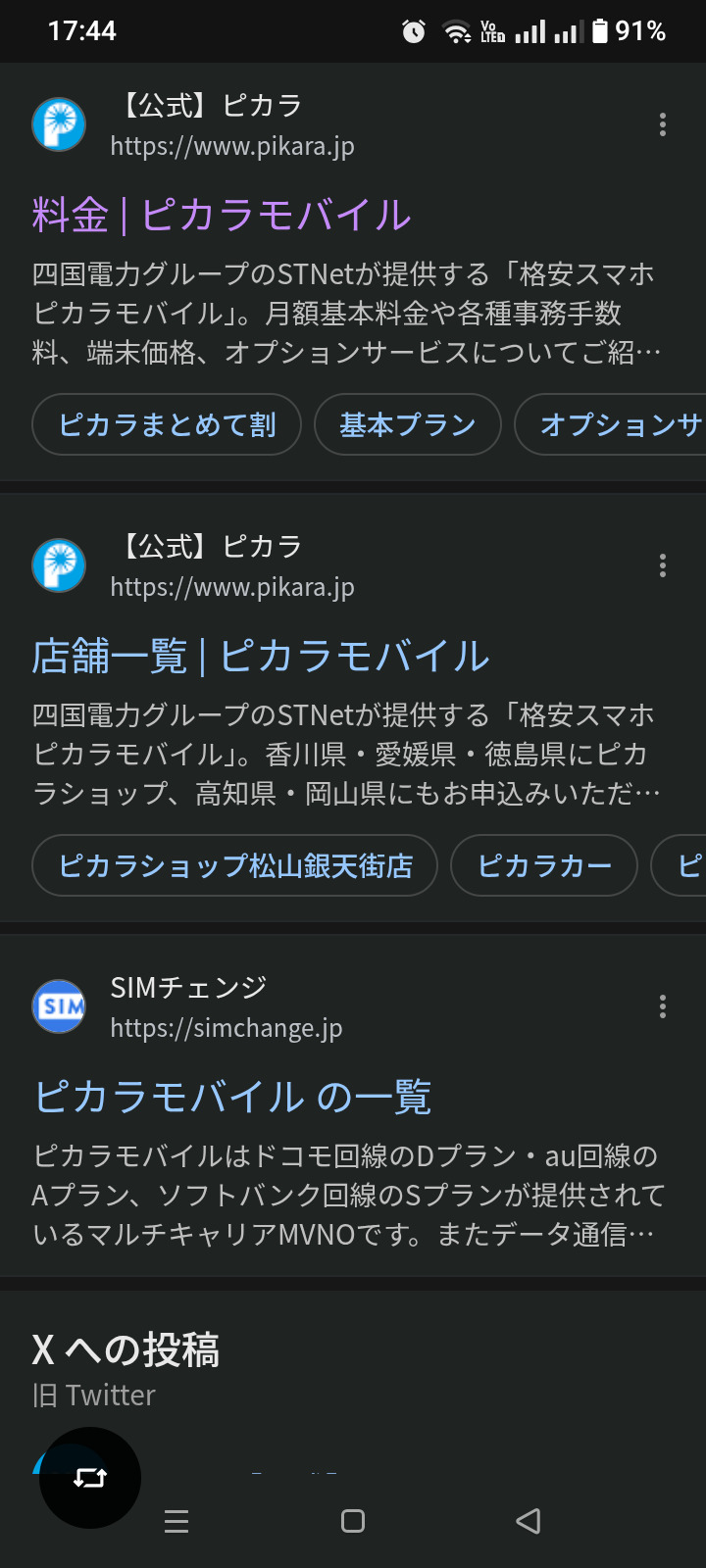
Task: Select the ピカラまとめて割 chip
Action: tap(167, 424)
